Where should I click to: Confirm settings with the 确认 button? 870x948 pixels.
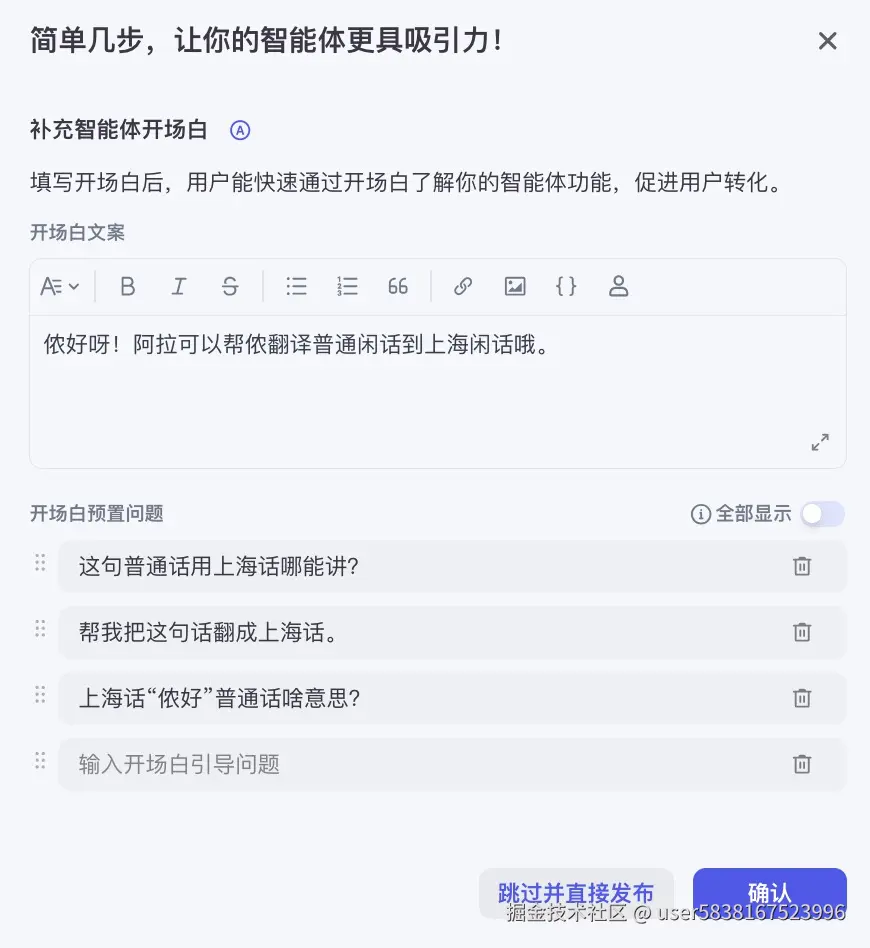pos(770,893)
